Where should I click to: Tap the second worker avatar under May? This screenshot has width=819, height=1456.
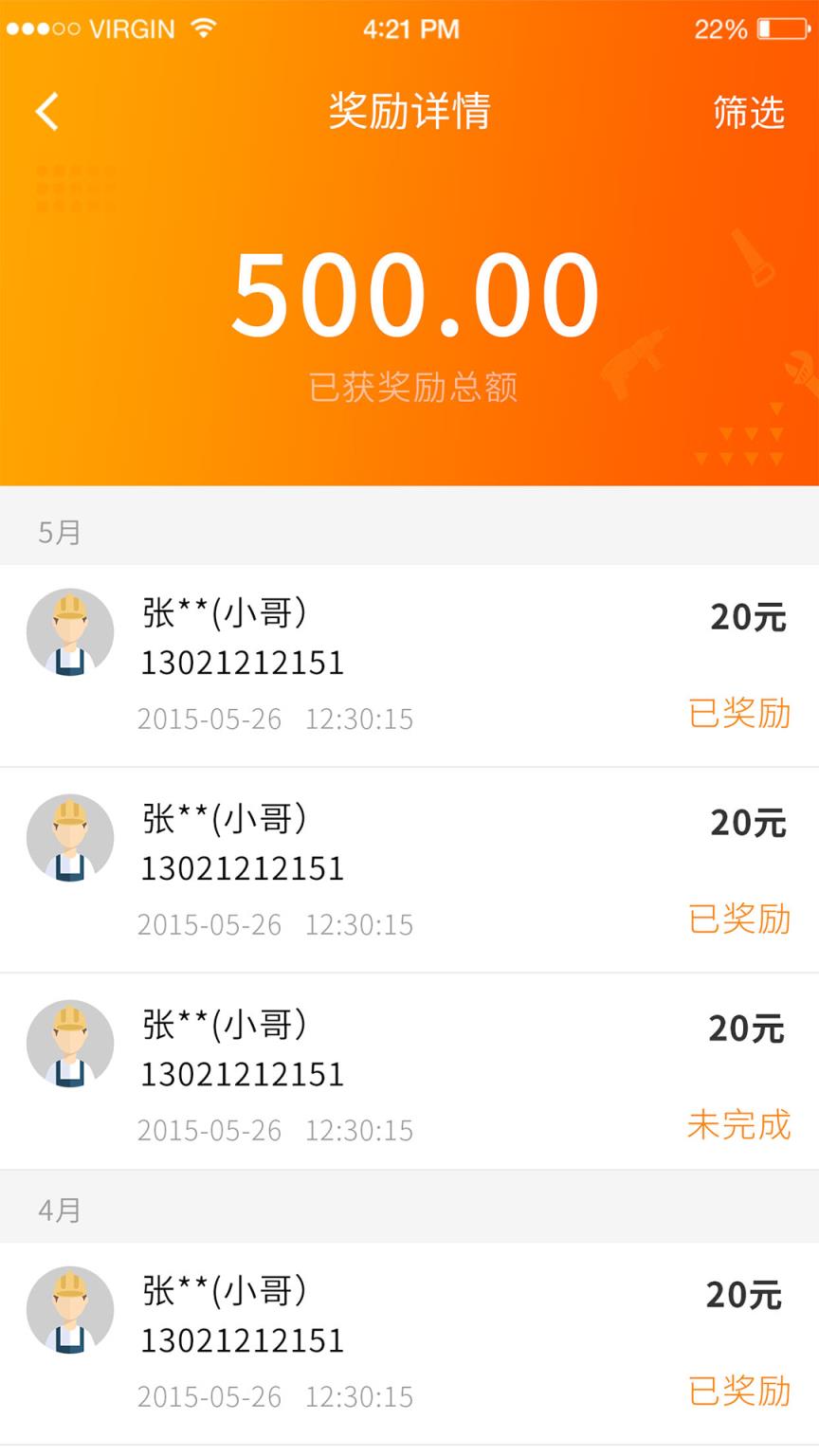coord(70,837)
